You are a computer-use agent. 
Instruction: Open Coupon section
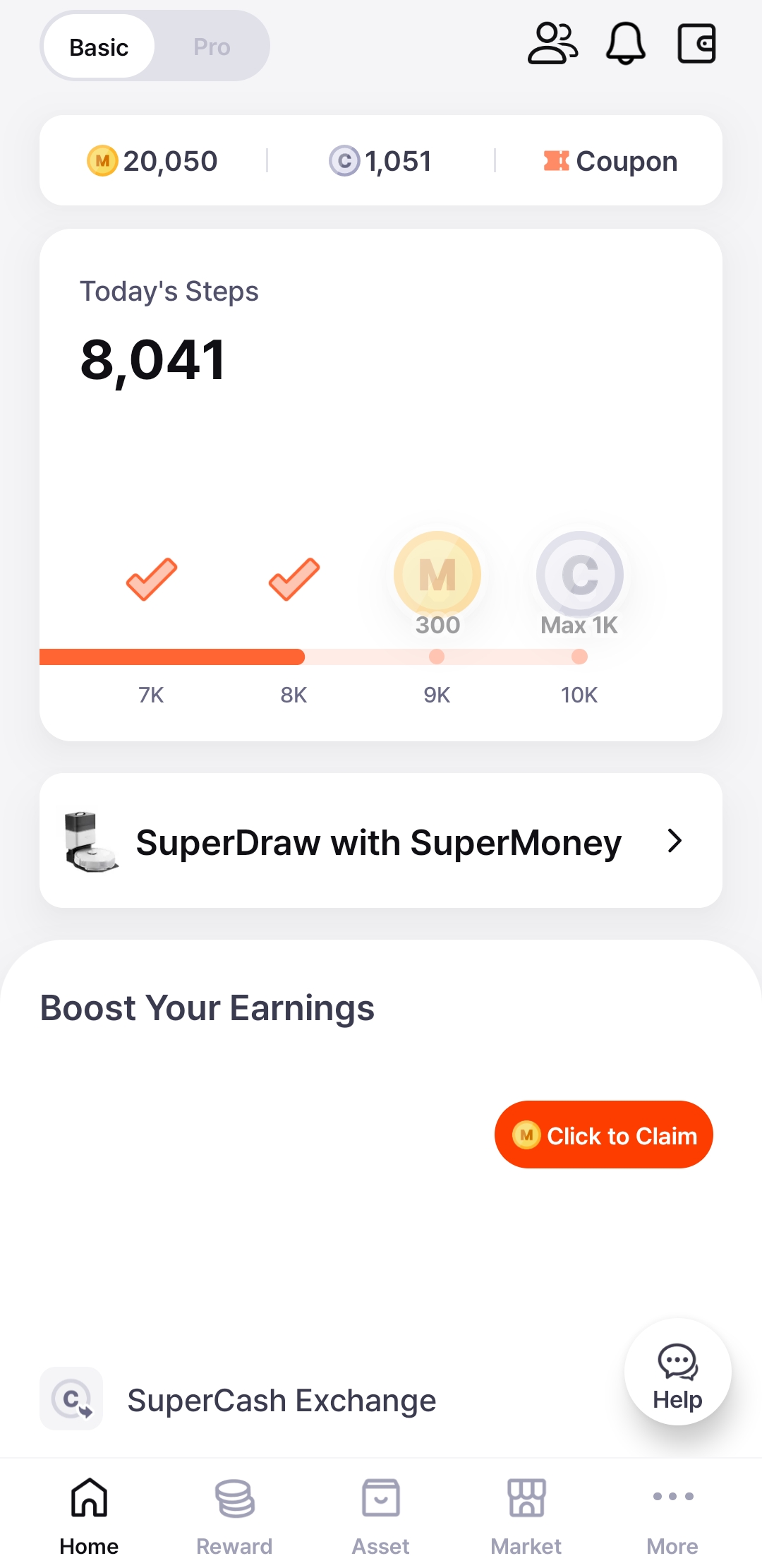tap(610, 161)
